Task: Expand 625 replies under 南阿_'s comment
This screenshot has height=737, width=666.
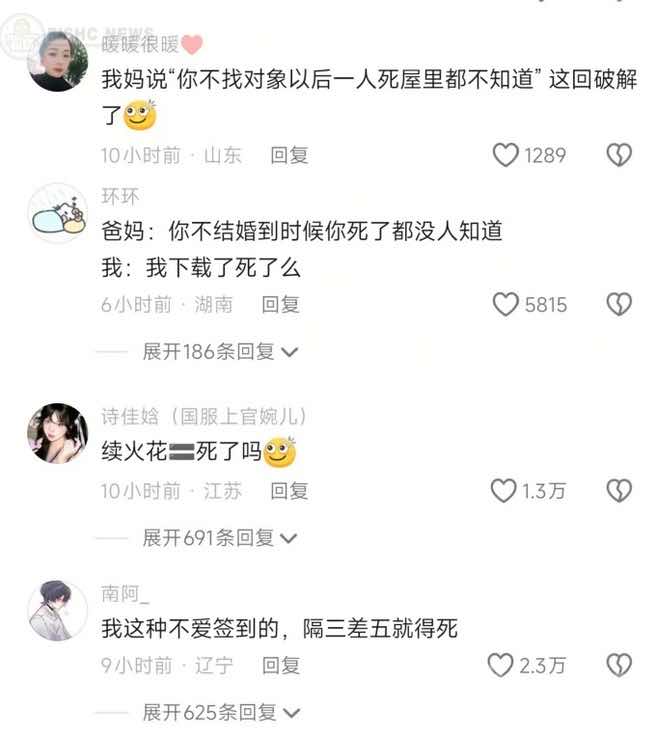Action: coord(220,712)
